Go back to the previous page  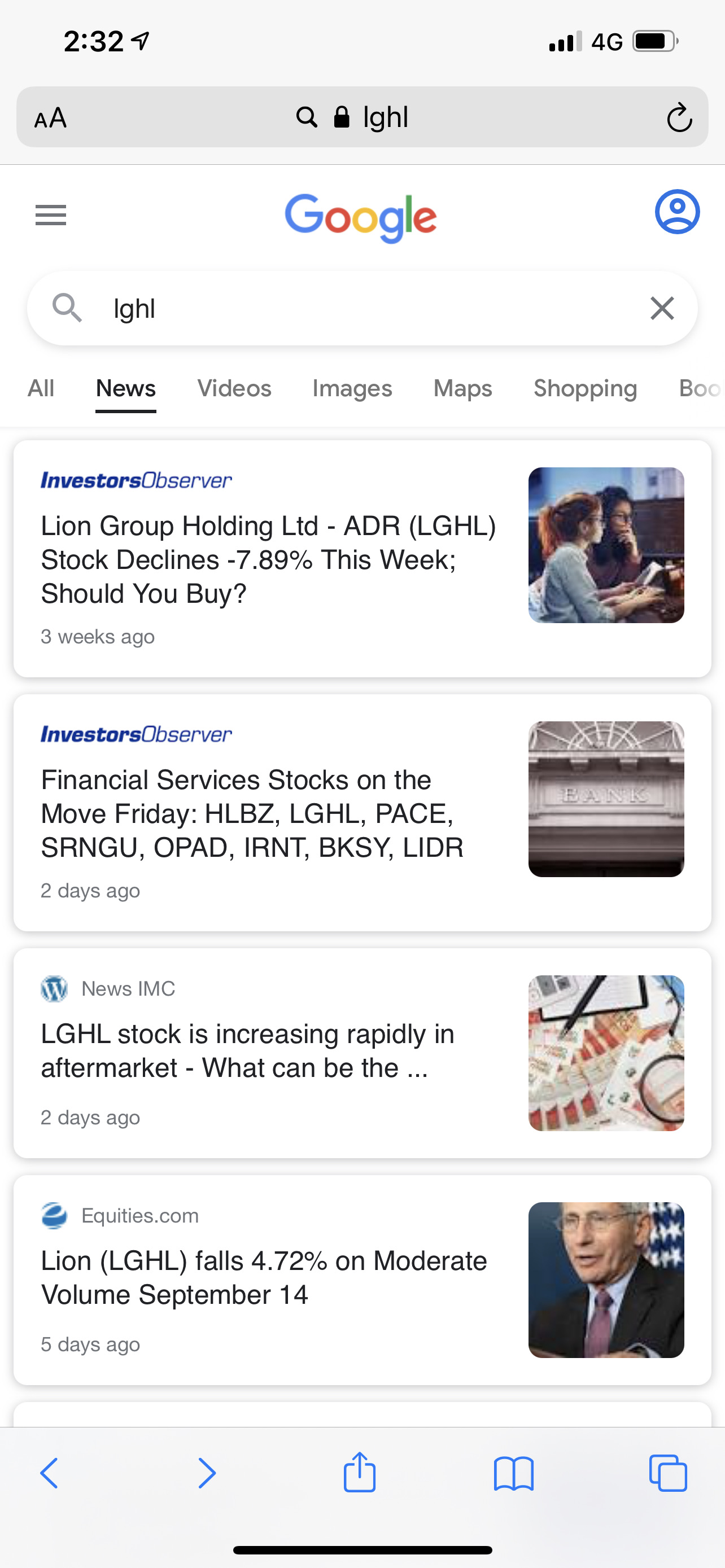click(x=49, y=1473)
